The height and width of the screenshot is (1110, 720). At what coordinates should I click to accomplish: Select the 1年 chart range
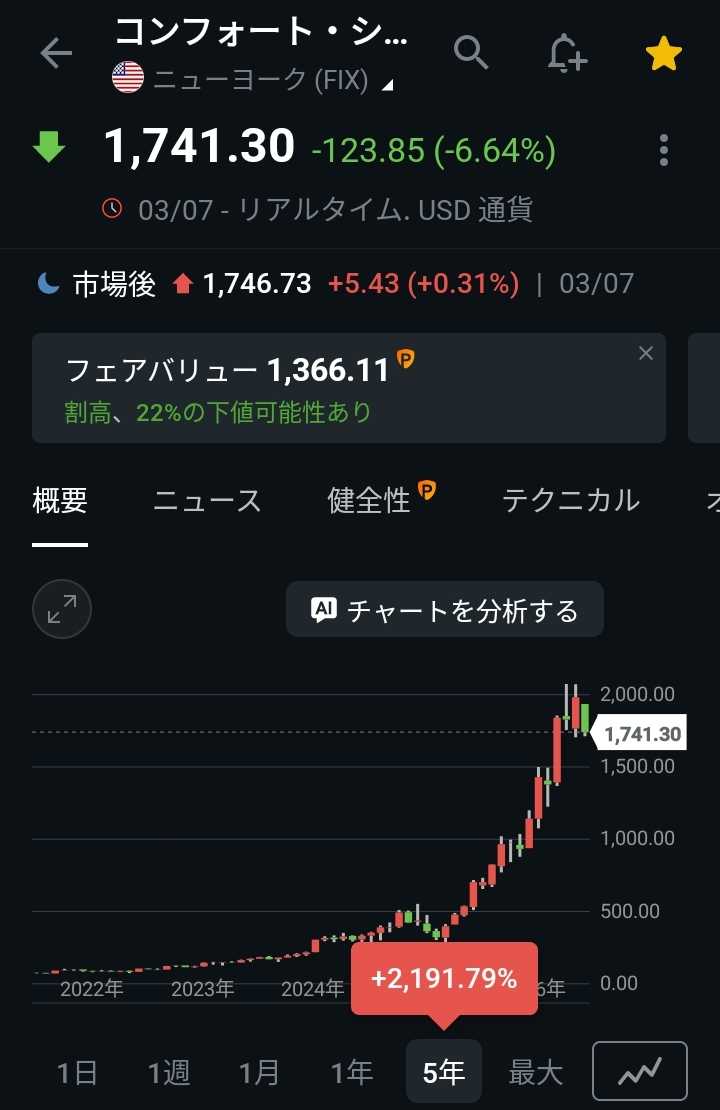pos(352,1072)
